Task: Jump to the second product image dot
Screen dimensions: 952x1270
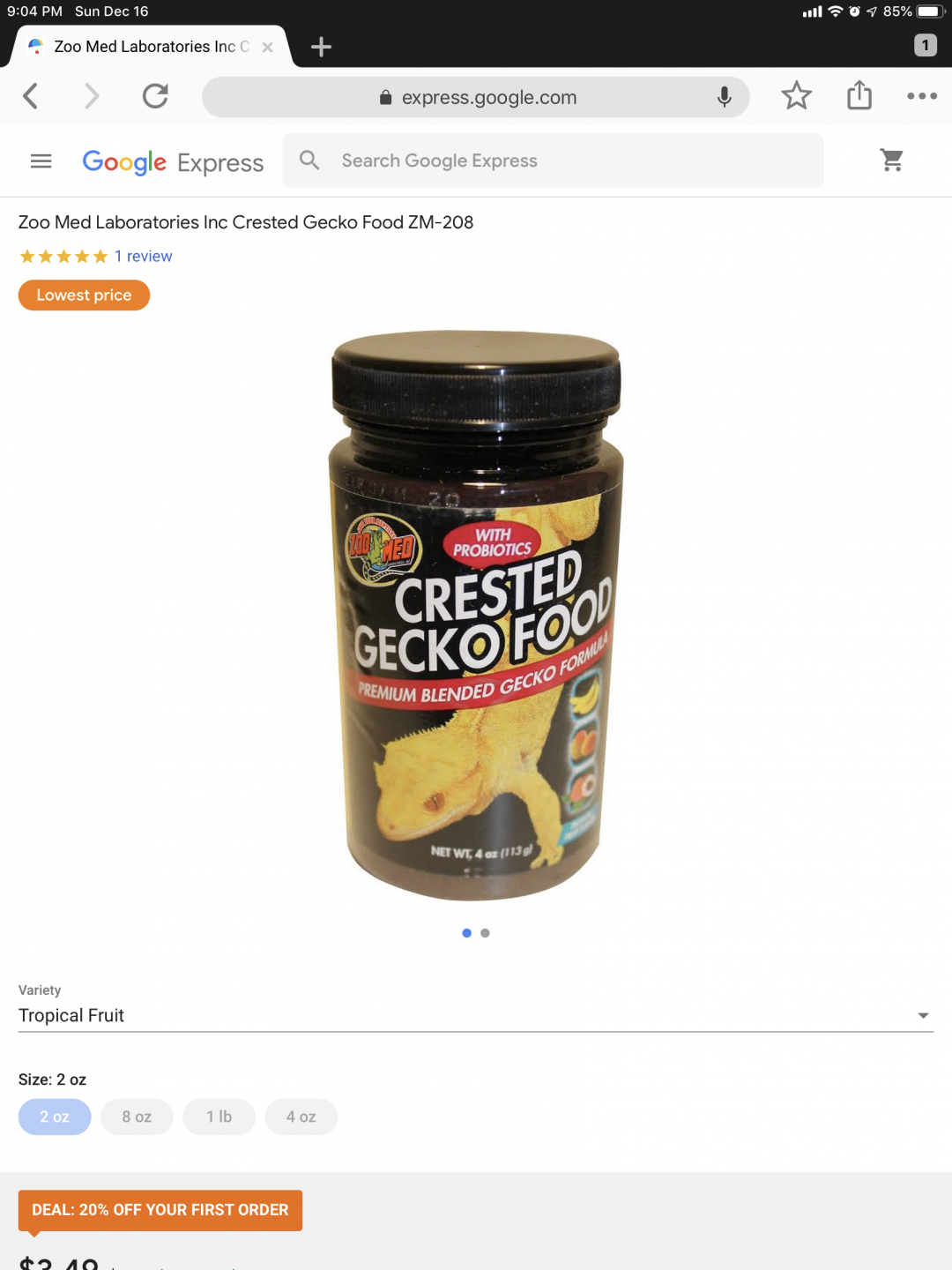Action: tap(485, 933)
